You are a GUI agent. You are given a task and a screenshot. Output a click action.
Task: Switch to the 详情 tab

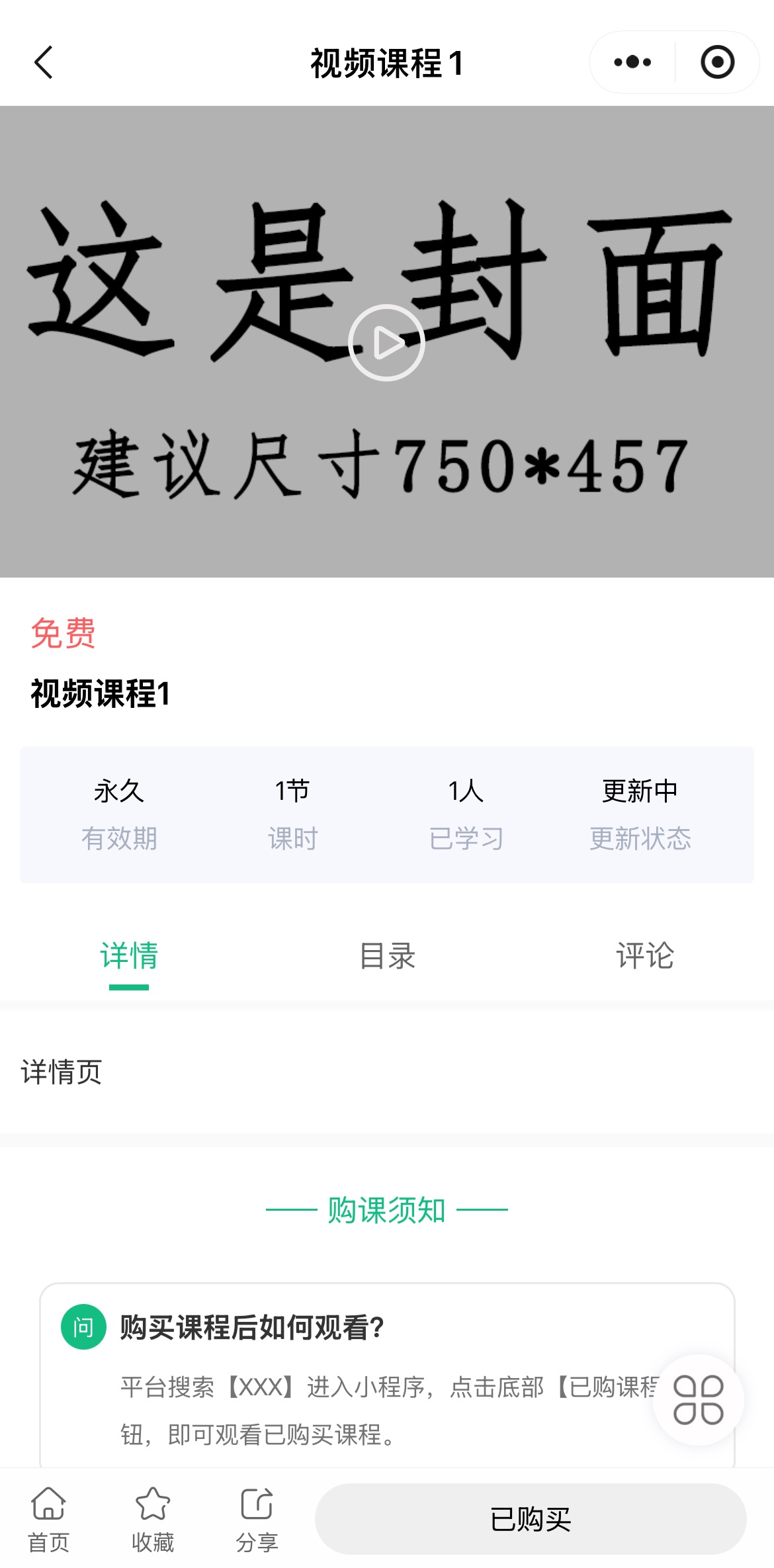tap(129, 956)
